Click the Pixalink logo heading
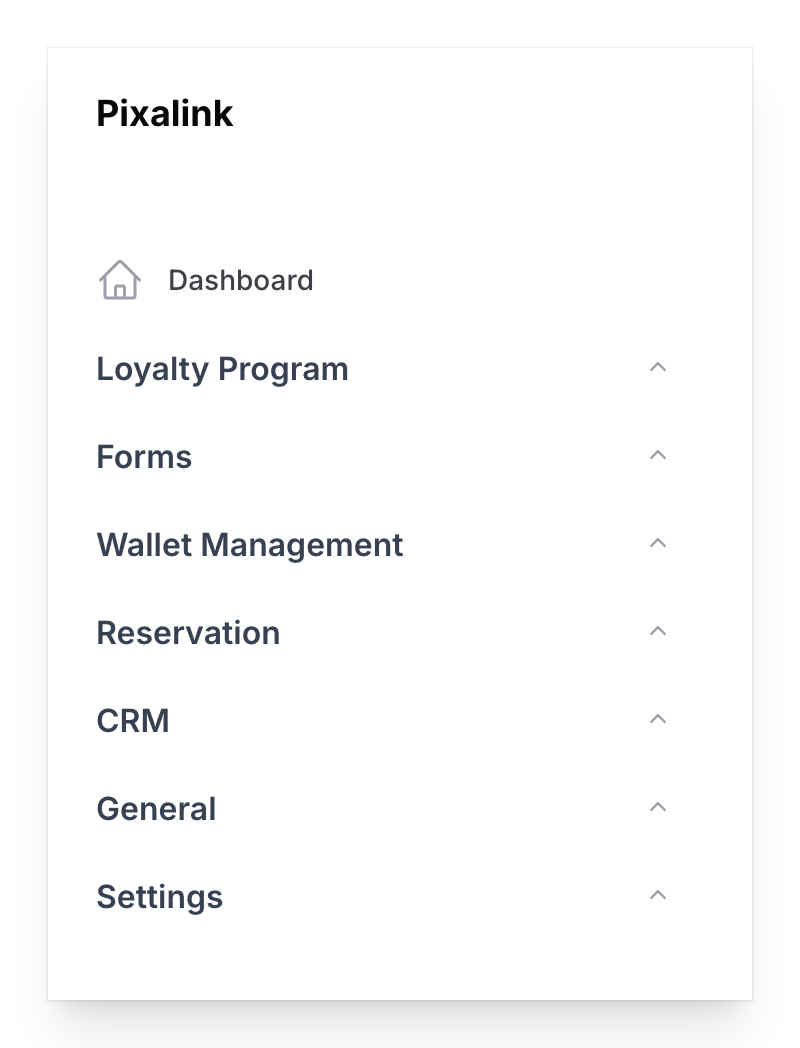This screenshot has height=1048, width=800. pyautogui.click(x=165, y=113)
